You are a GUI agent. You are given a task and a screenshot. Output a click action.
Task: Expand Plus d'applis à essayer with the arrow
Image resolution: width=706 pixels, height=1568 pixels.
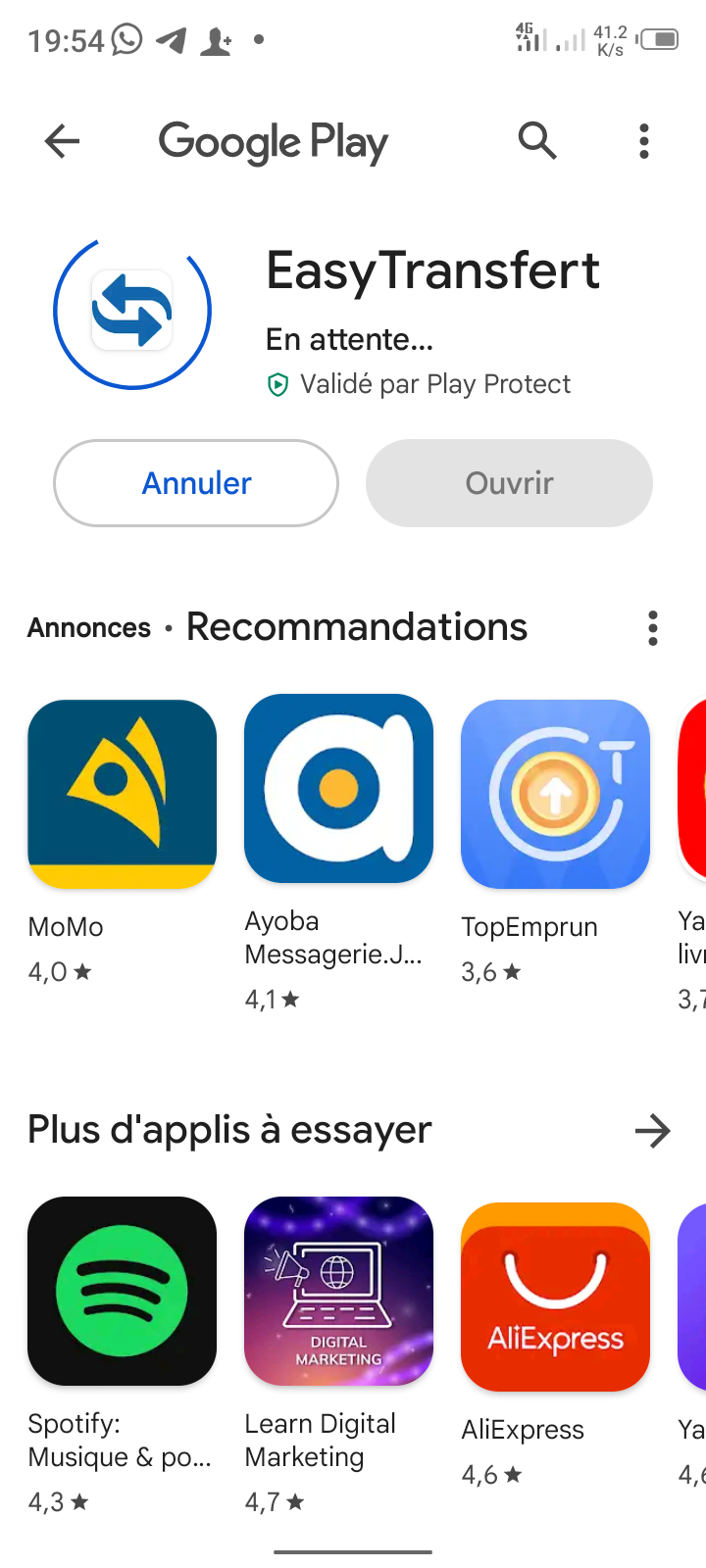(652, 1131)
